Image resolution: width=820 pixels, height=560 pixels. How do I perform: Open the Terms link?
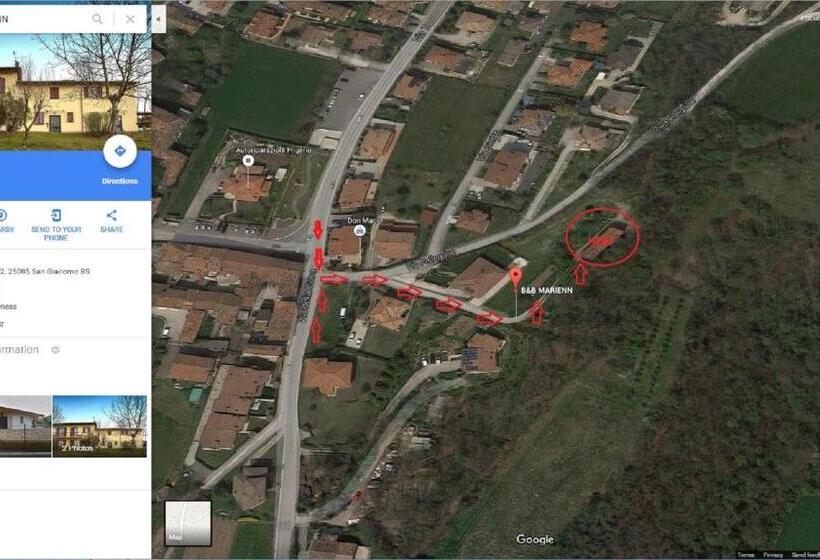746,554
